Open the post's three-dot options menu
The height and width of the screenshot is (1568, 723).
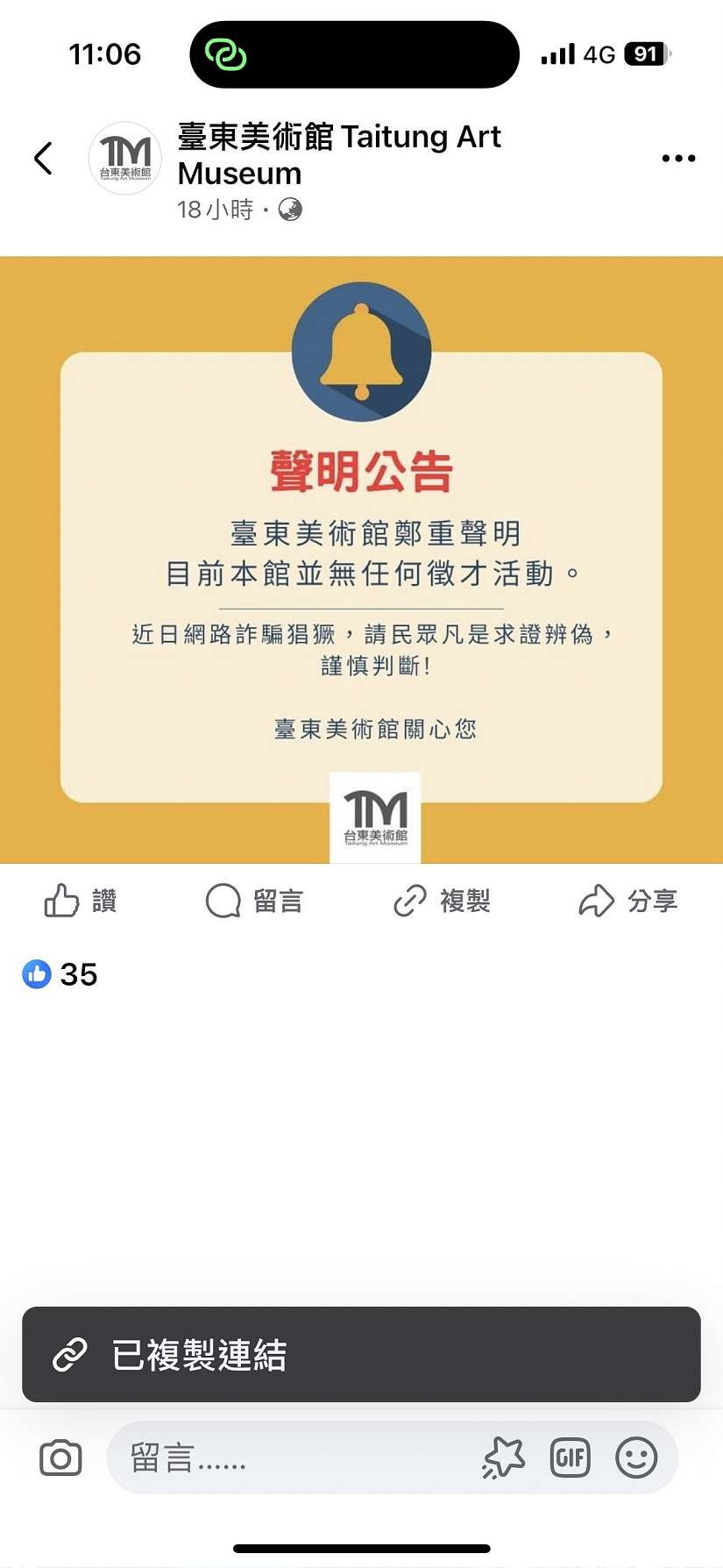(x=678, y=159)
